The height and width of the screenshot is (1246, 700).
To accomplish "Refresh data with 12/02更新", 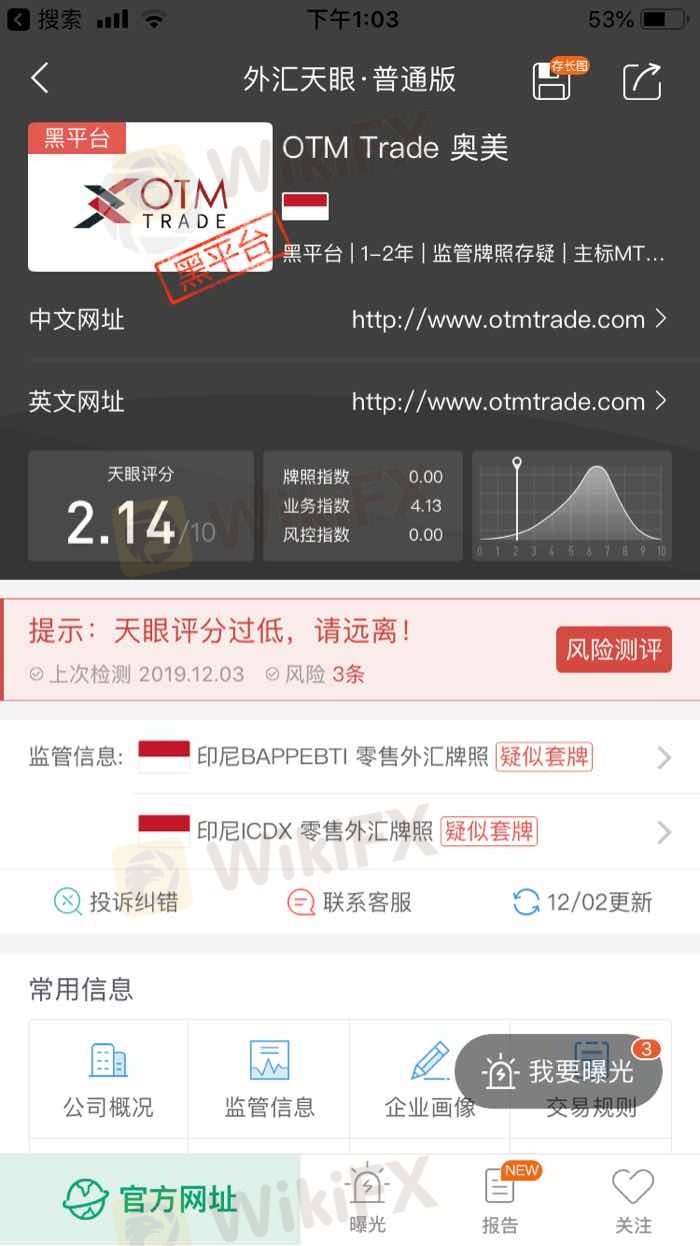I will tap(582, 902).
